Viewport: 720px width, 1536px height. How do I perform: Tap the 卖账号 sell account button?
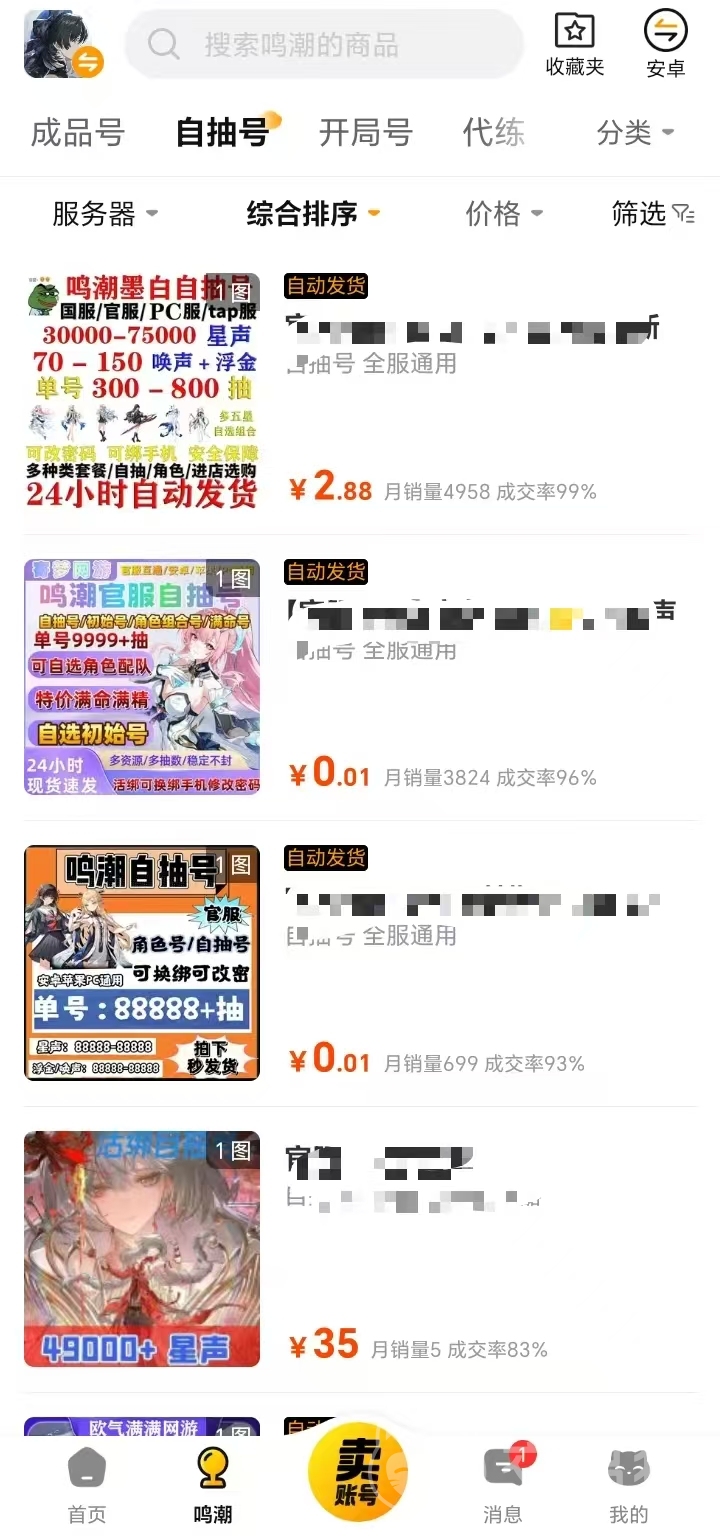[x=358, y=1479]
